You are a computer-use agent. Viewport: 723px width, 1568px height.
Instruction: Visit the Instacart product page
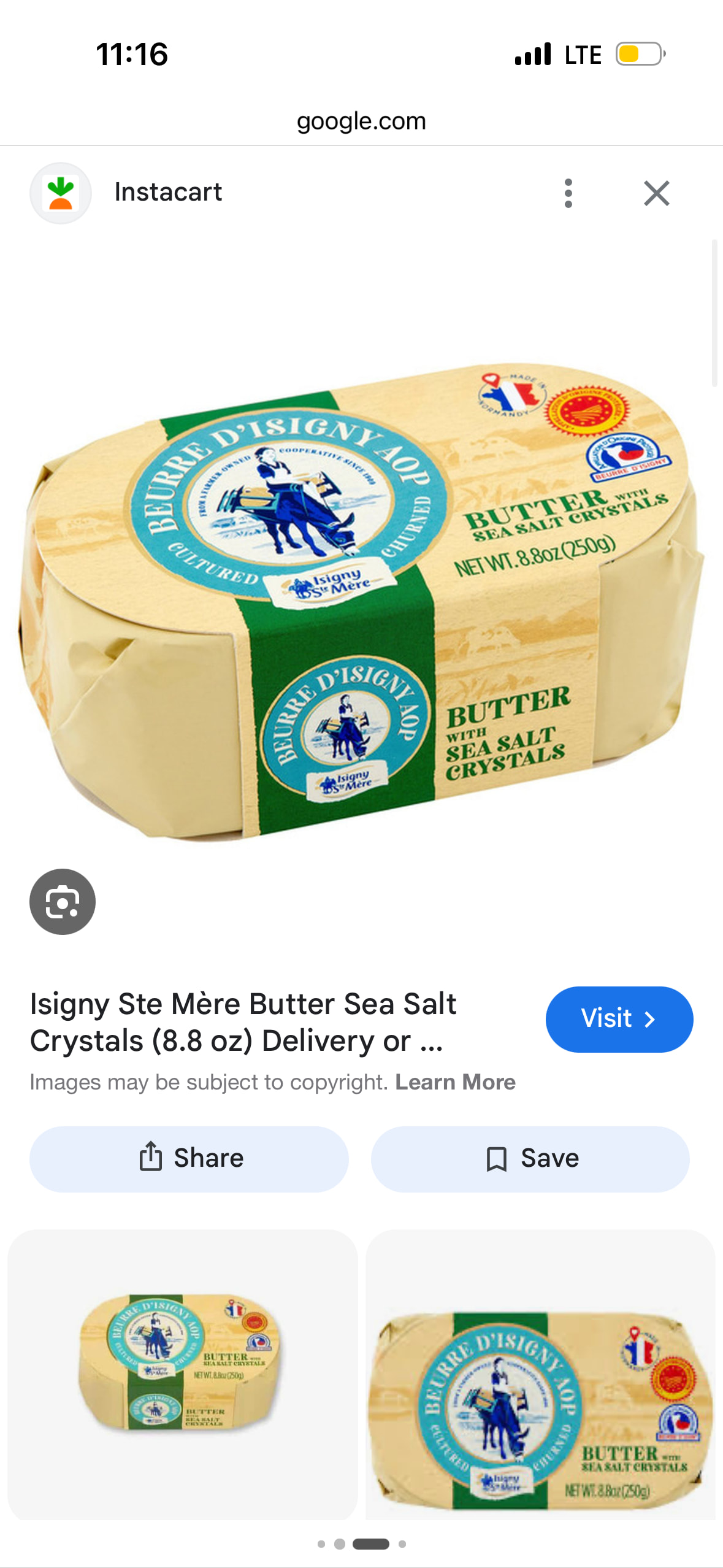(619, 1019)
